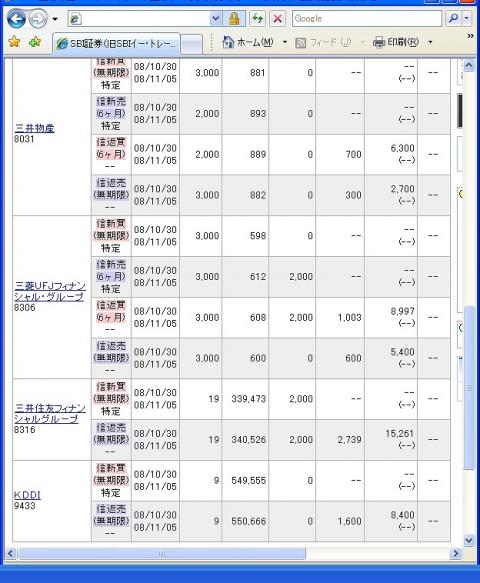The image size is (480, 583).
Task: Select the SBI証券 browser tab
Action: point(116,44)
